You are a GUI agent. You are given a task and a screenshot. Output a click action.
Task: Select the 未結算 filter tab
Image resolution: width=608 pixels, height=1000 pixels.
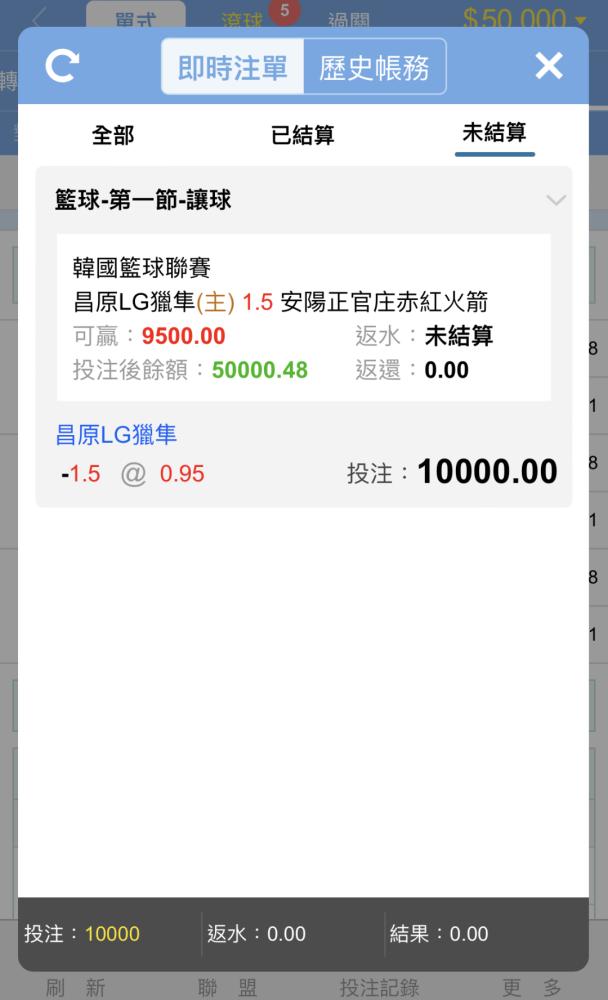coord(494,133)
